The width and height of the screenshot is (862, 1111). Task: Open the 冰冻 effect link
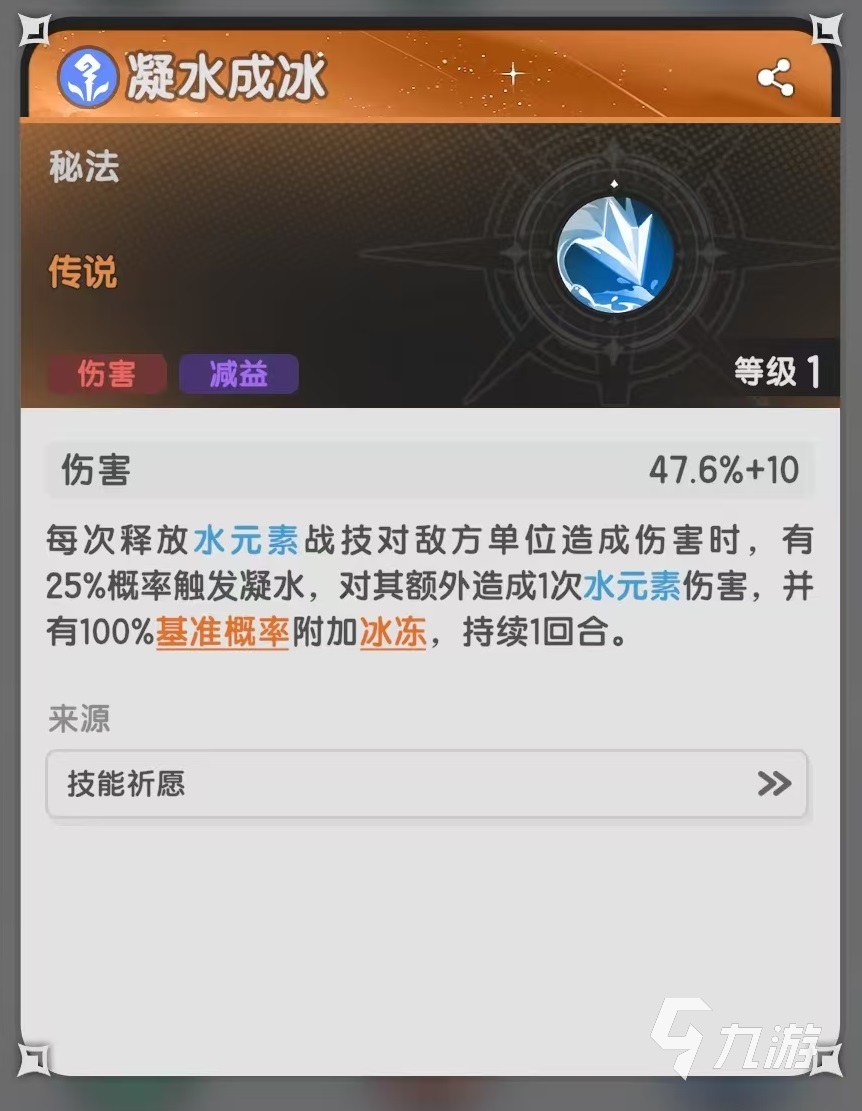[392, 634]
